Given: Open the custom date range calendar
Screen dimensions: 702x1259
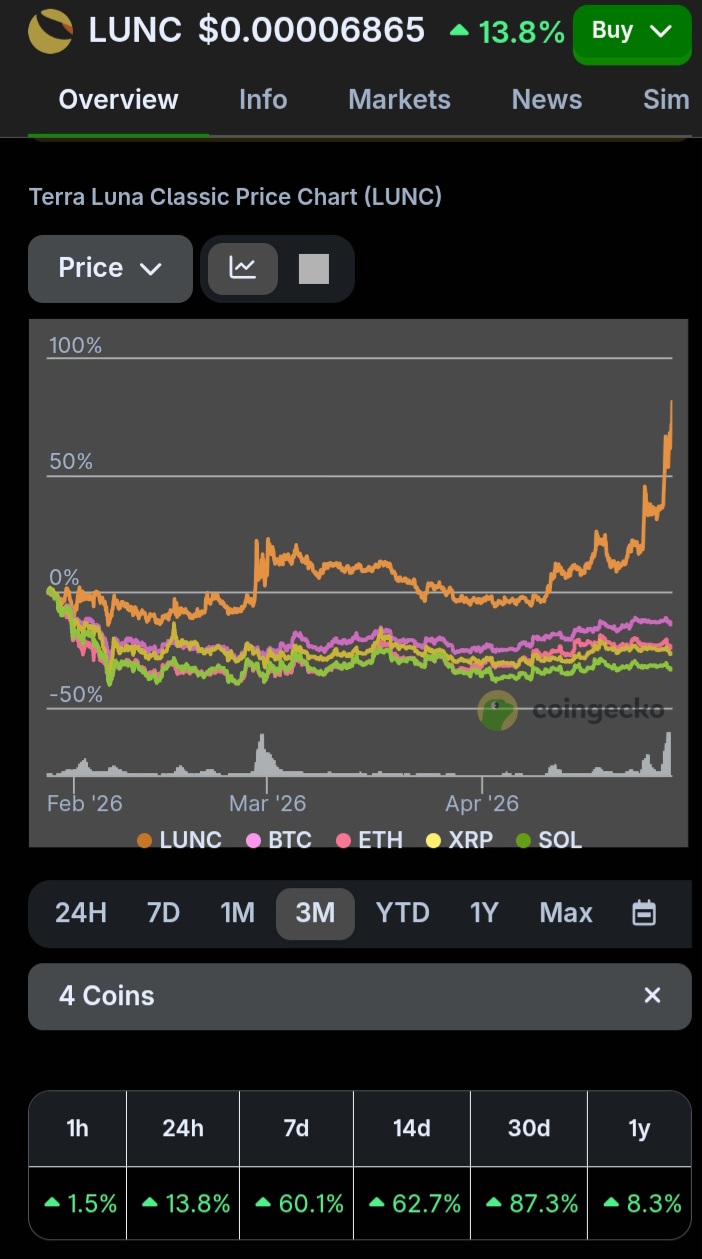Looking at the screenshot, I should (x=645, y=913).
